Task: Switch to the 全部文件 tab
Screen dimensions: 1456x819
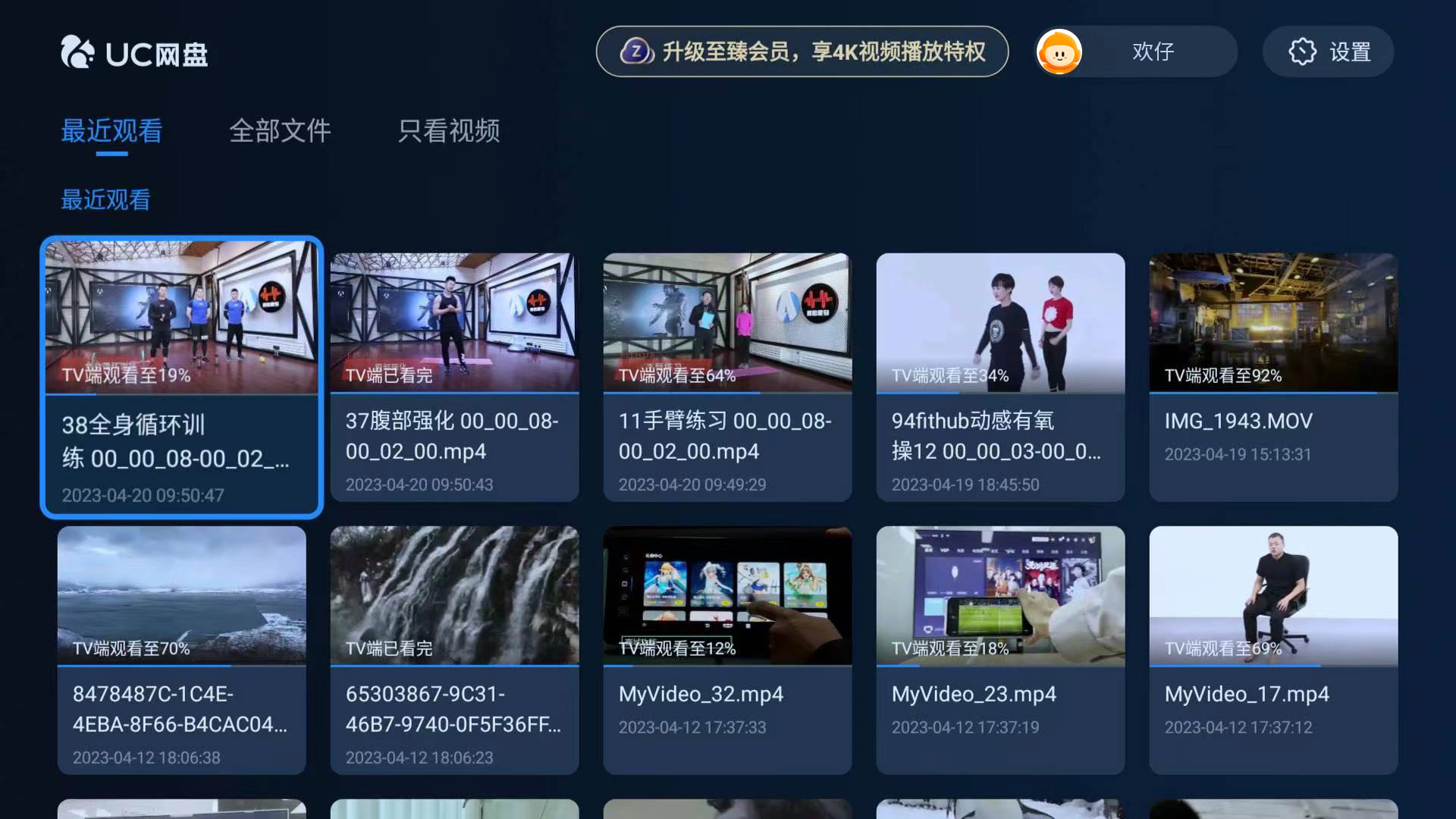Action: point(280,131)
